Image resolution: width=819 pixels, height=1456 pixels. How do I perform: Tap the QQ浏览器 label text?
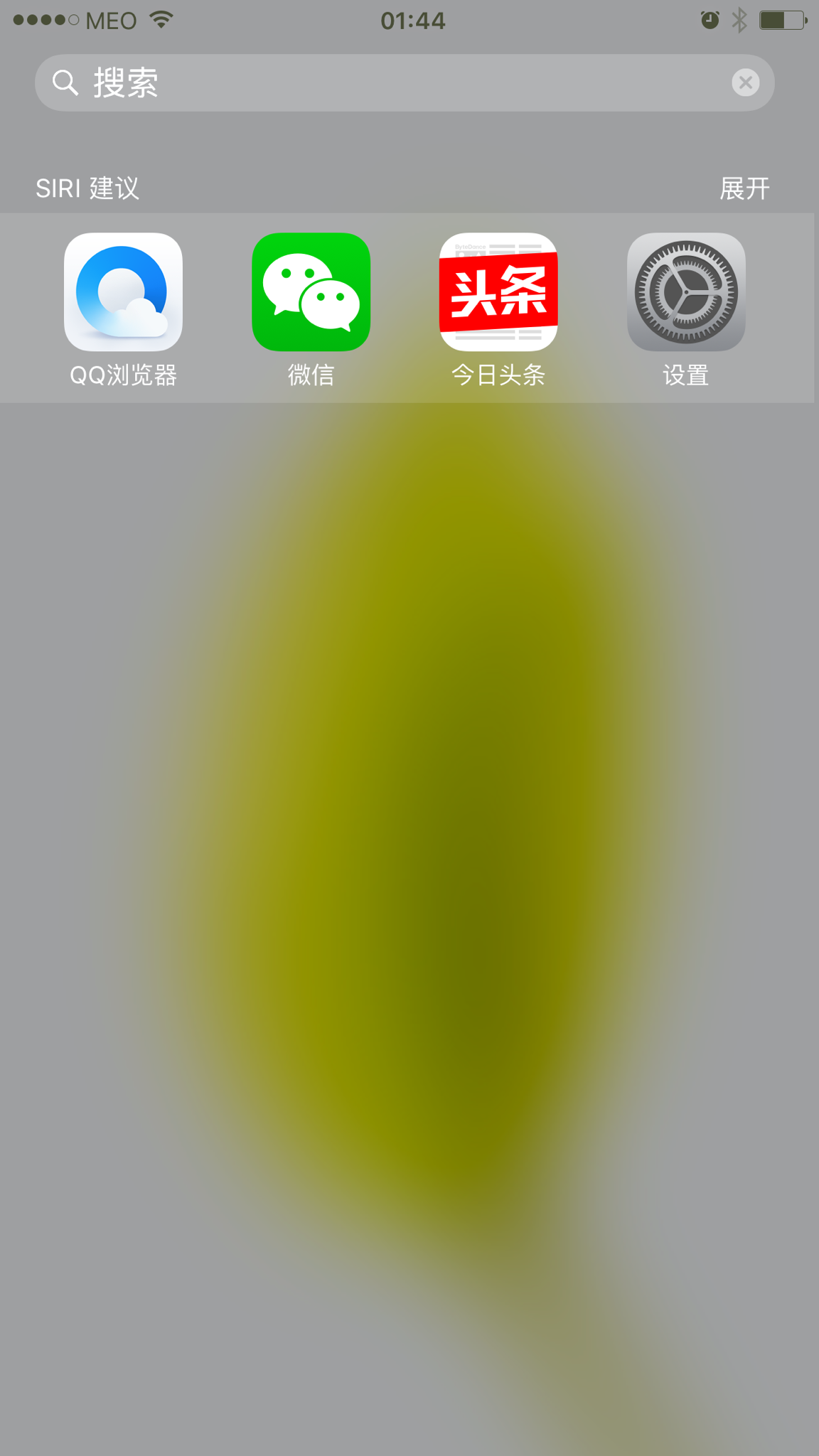tap(122, 375)
